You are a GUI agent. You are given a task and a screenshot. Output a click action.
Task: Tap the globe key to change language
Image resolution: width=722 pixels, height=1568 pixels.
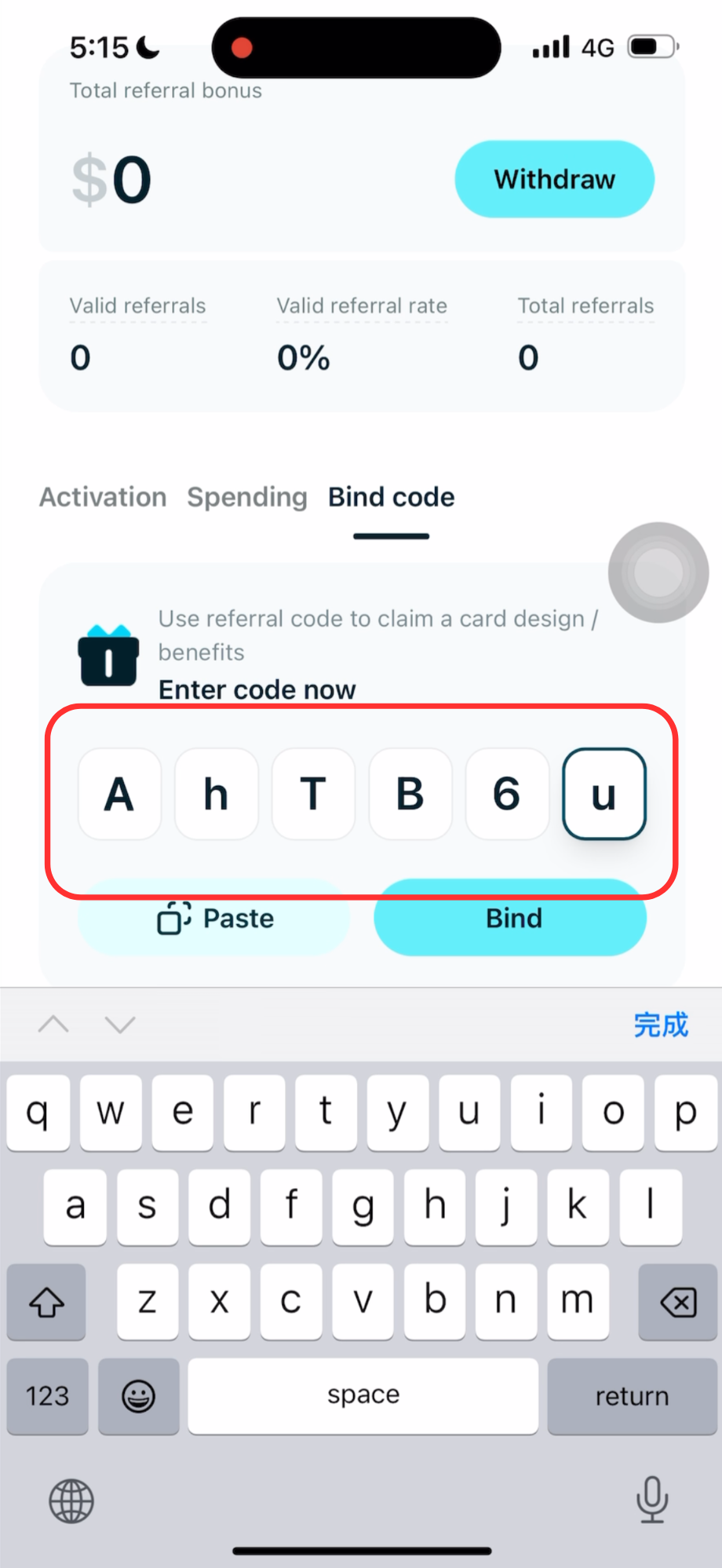(71, 1500)
